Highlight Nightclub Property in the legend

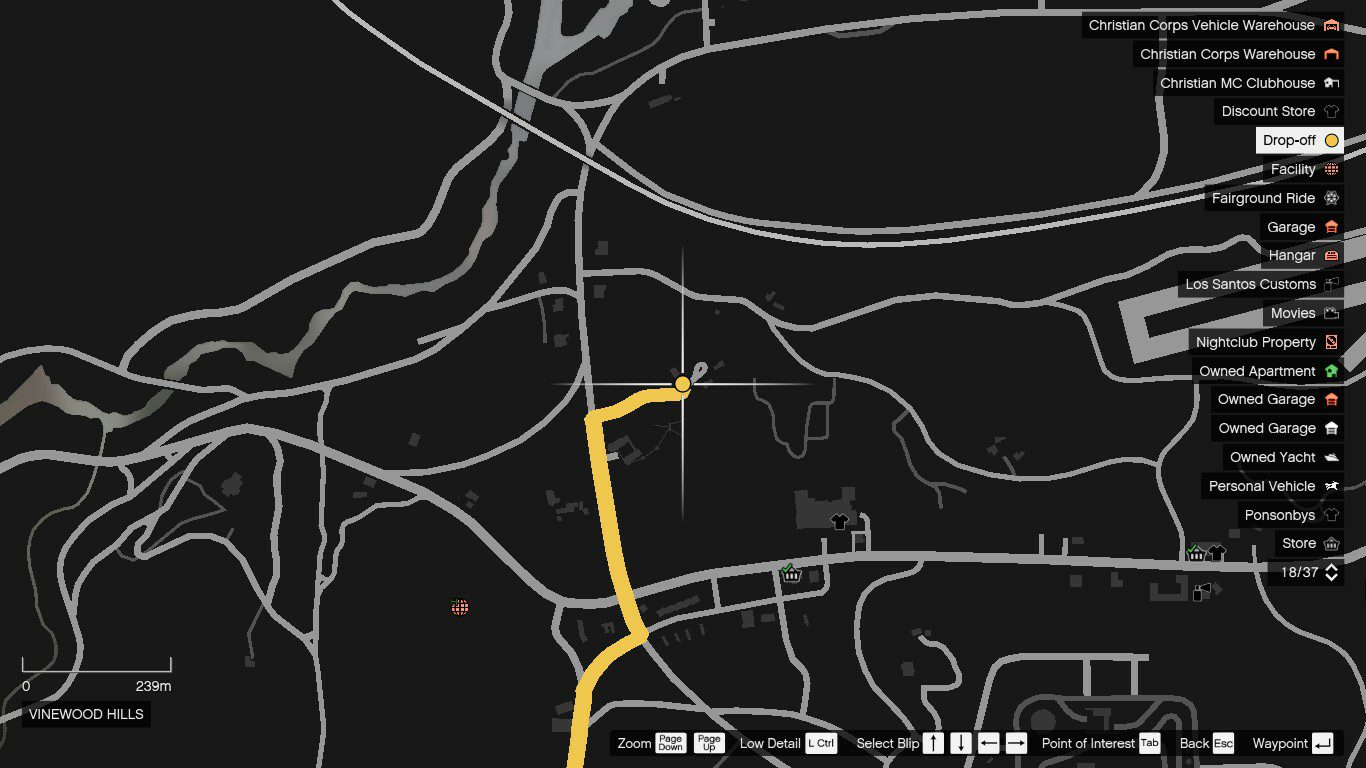coord(1265,342)
